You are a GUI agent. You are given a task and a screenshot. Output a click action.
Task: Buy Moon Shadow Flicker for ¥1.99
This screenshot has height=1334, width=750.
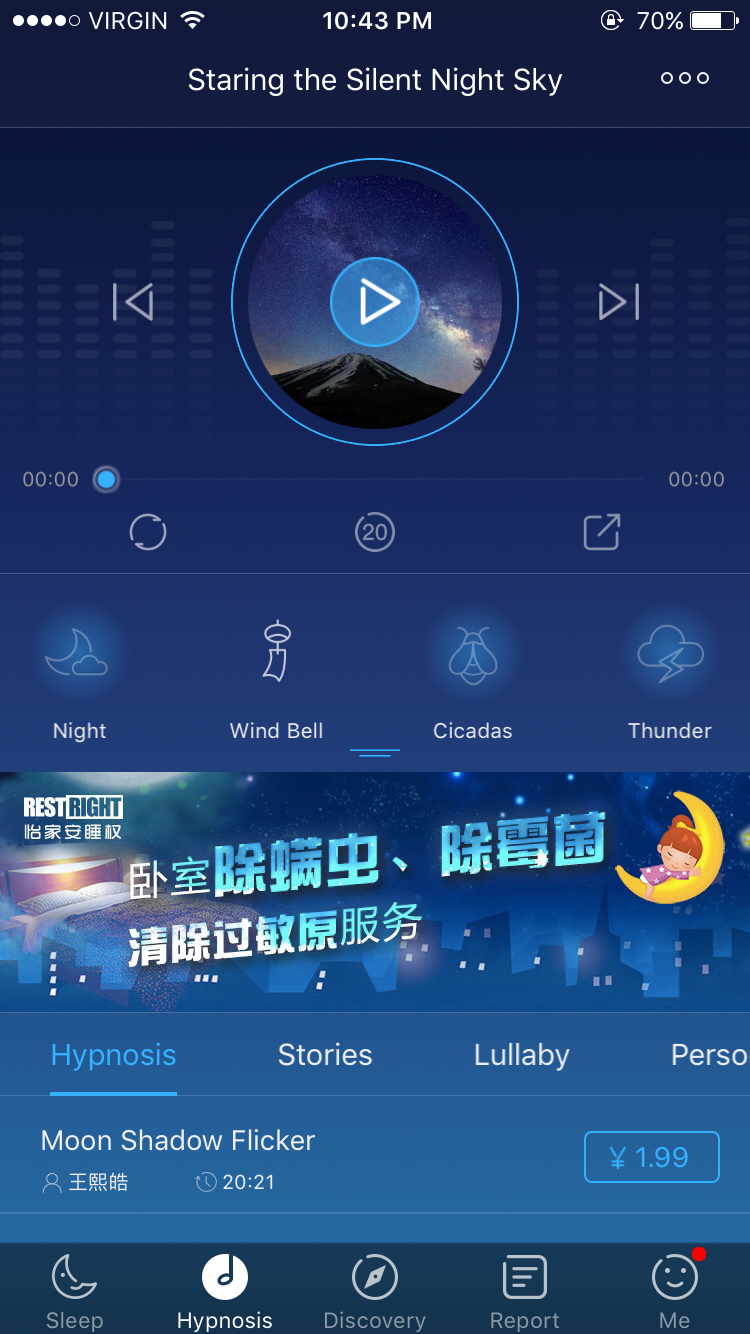(652, 1157)
